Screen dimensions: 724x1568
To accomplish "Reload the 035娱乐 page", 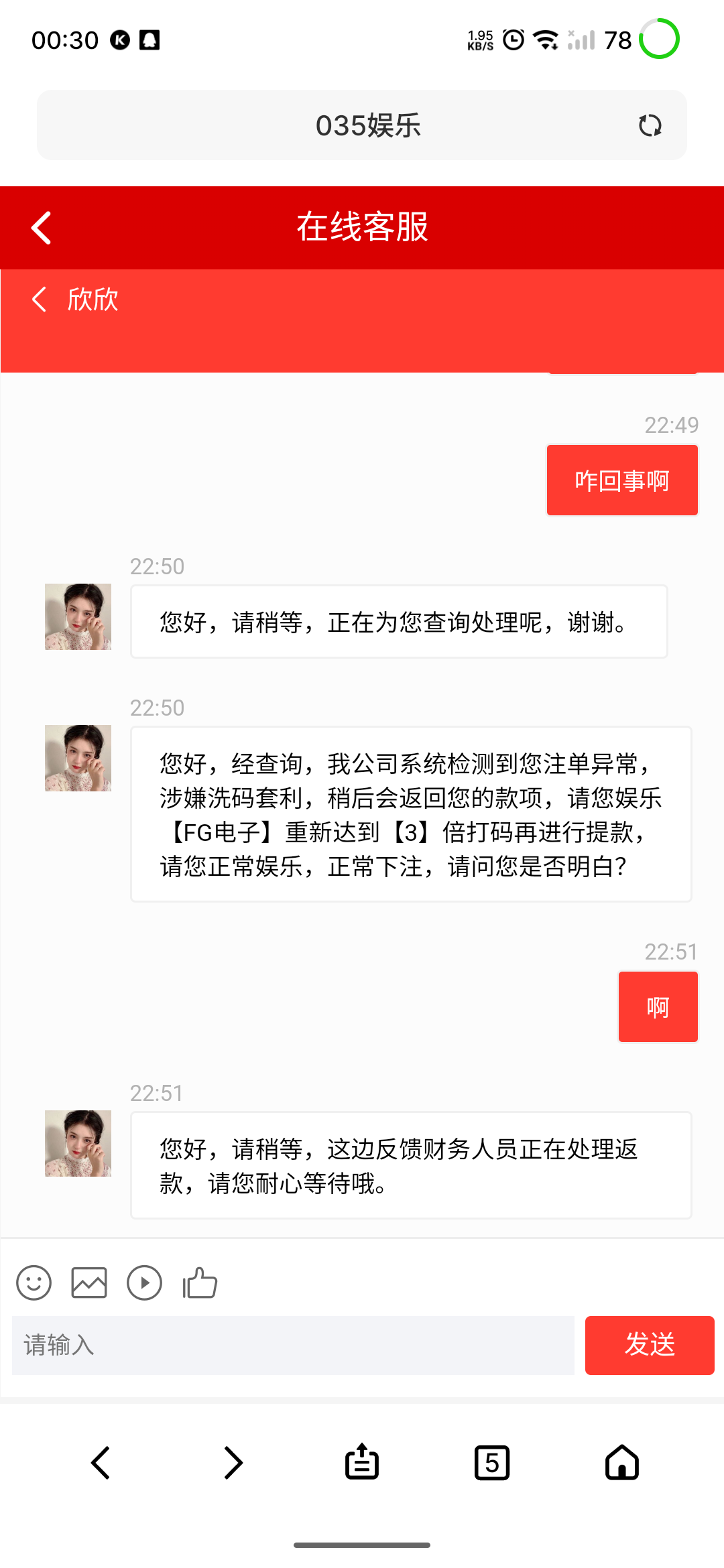I will click(650, 125).
